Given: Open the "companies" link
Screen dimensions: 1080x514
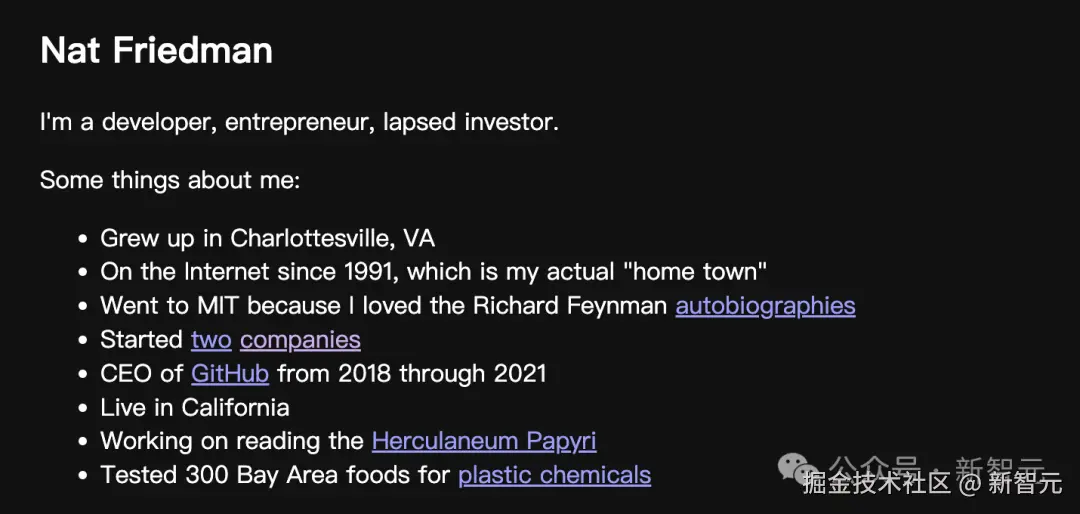Looking at the screenshot, I should pyautogui.click(x=300, y=340).
